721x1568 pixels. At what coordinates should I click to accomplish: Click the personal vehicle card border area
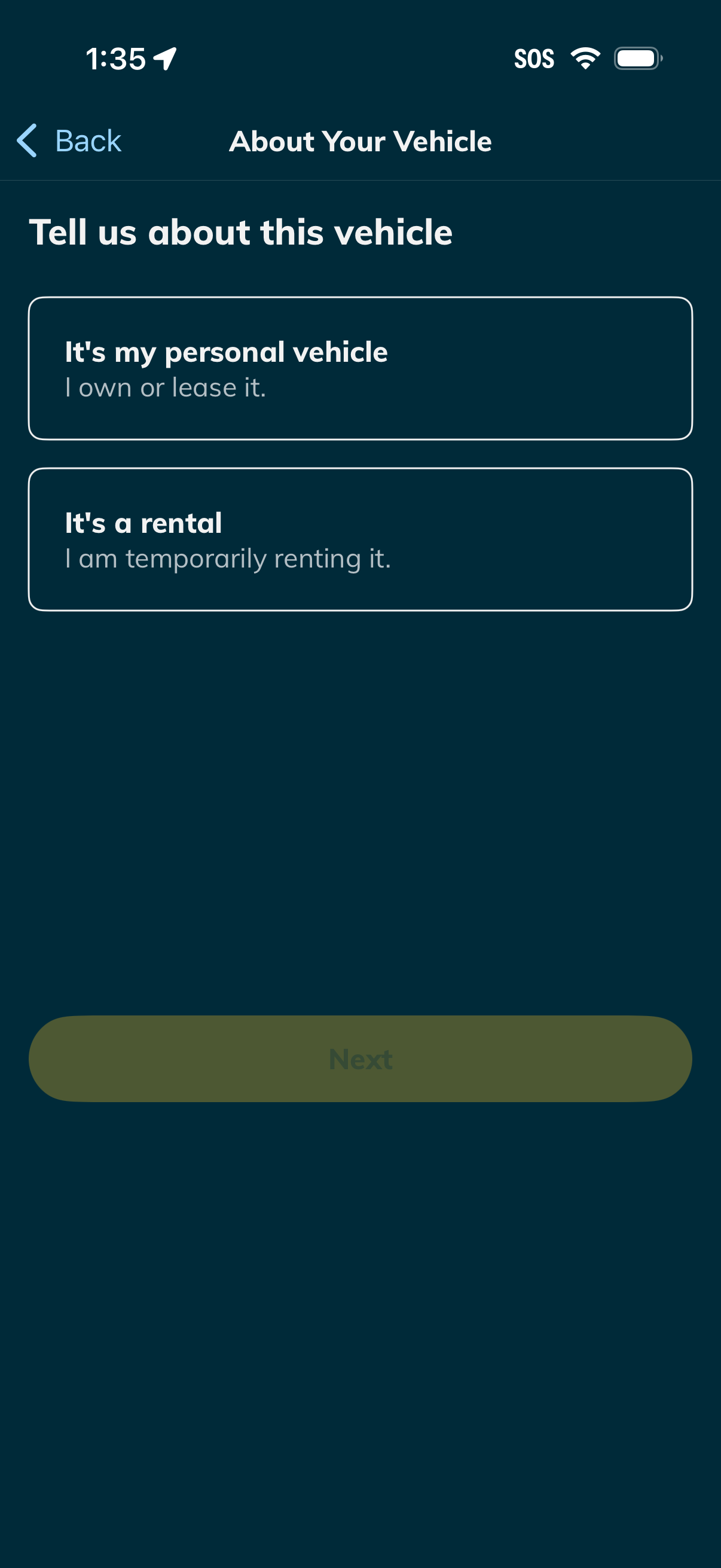click(360, 299)
